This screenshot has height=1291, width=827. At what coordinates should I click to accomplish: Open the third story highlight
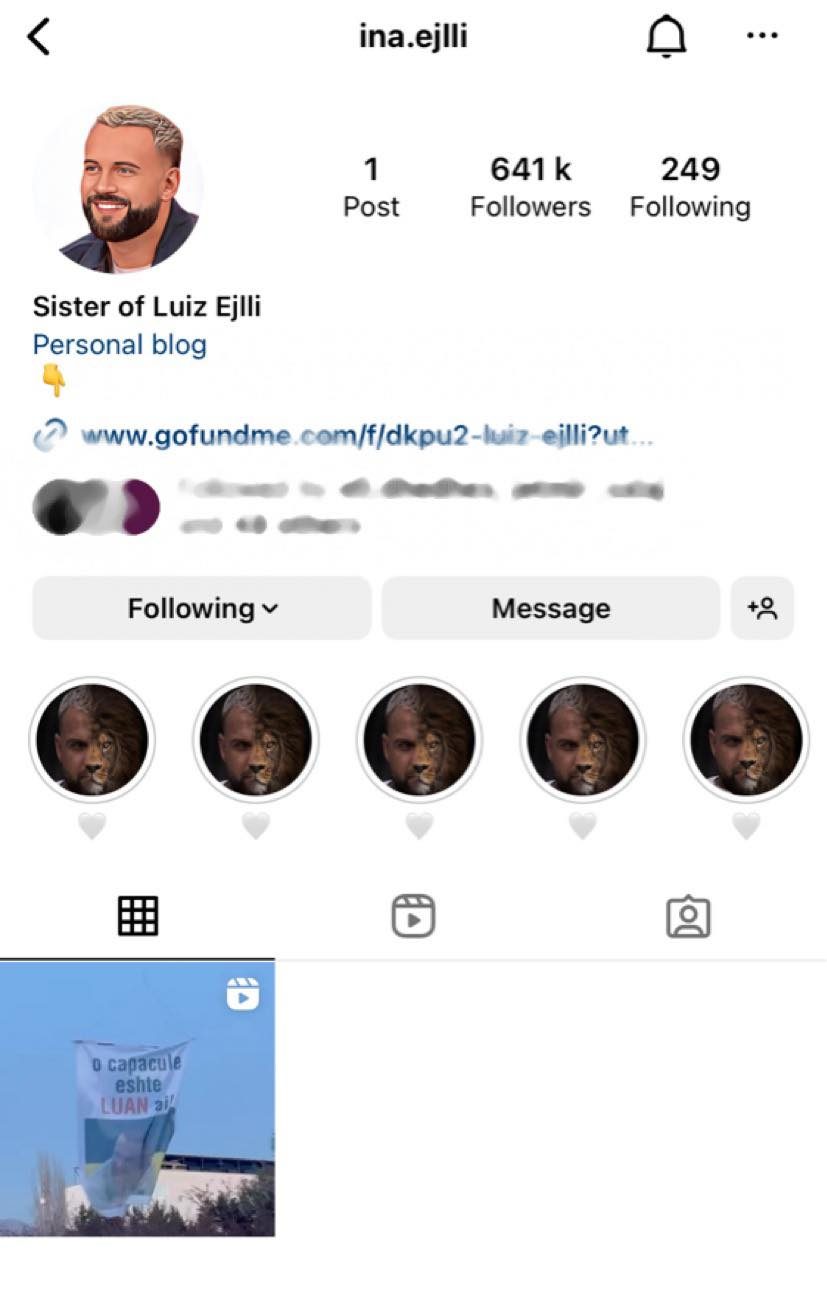pos(419,741)
